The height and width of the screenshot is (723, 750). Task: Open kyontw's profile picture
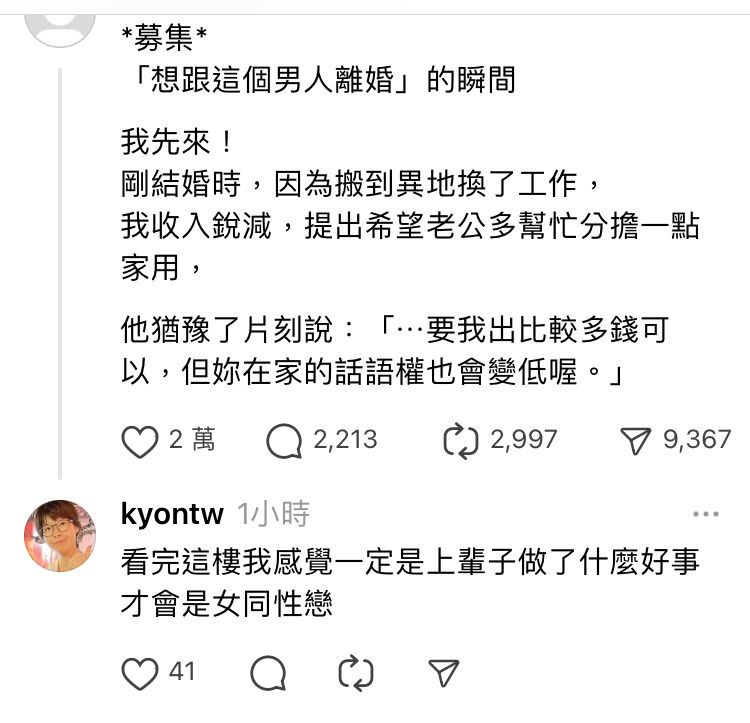pyautogui.click(x=60, y=536)
